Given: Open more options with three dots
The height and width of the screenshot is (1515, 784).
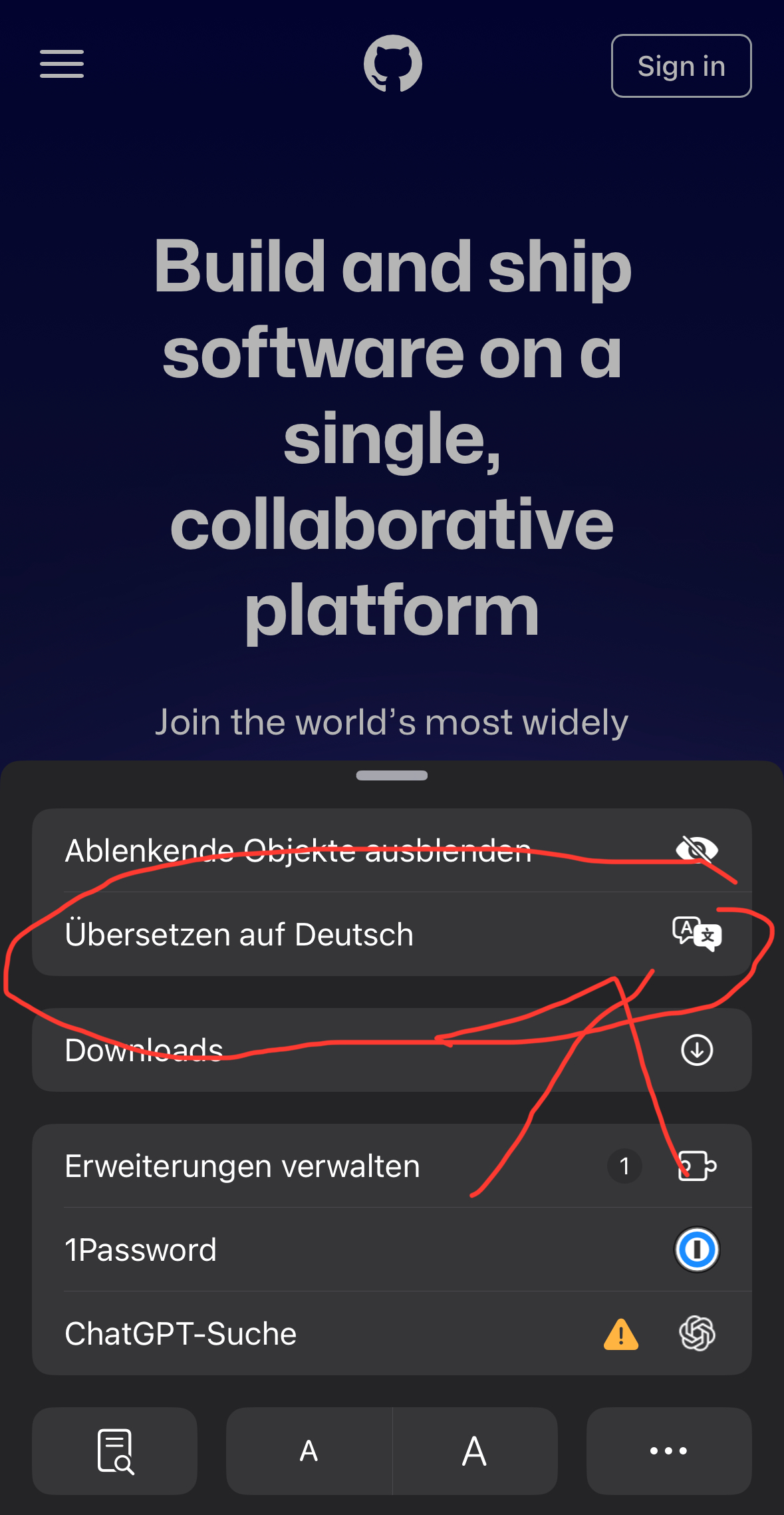Looking at the screenshot, I should click(668, 1451).
